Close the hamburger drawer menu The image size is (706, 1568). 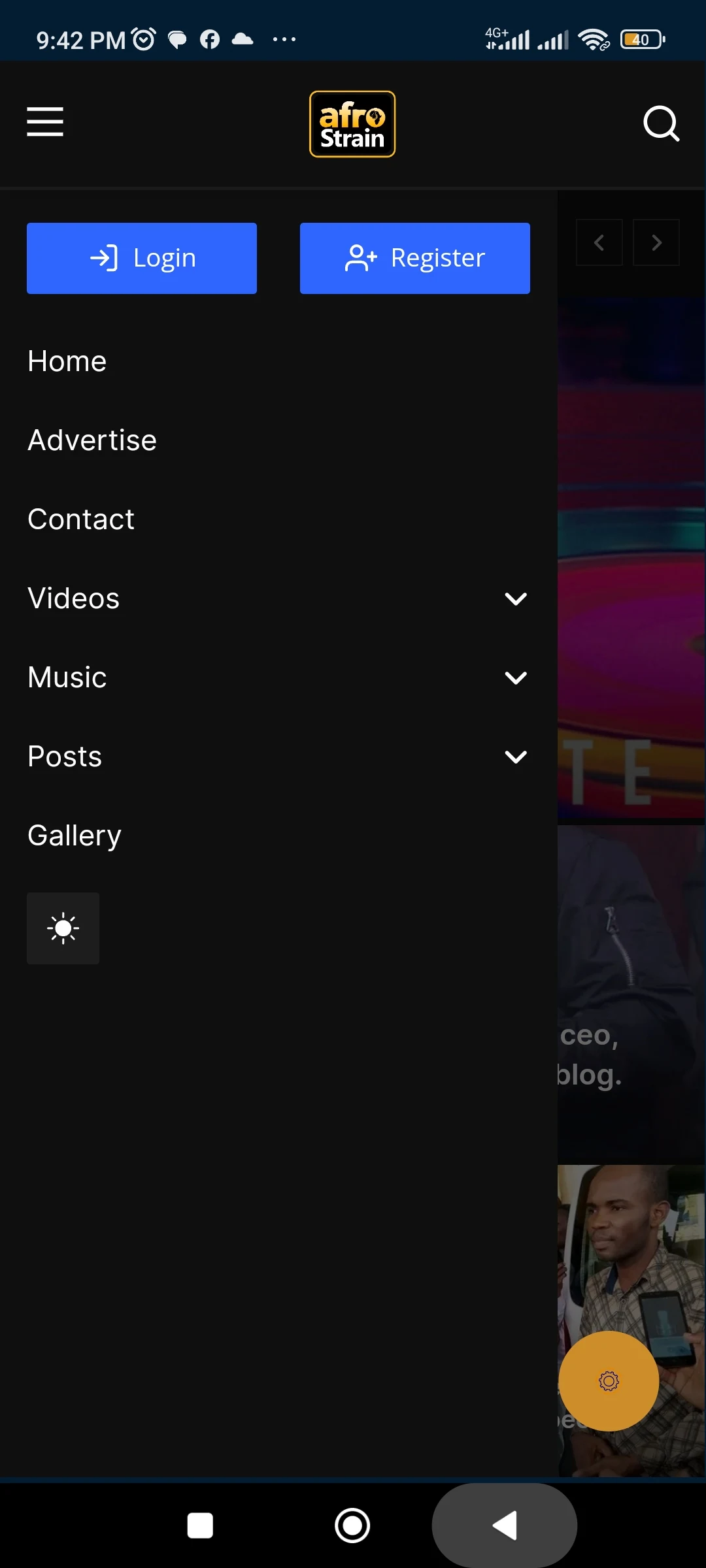45,122
